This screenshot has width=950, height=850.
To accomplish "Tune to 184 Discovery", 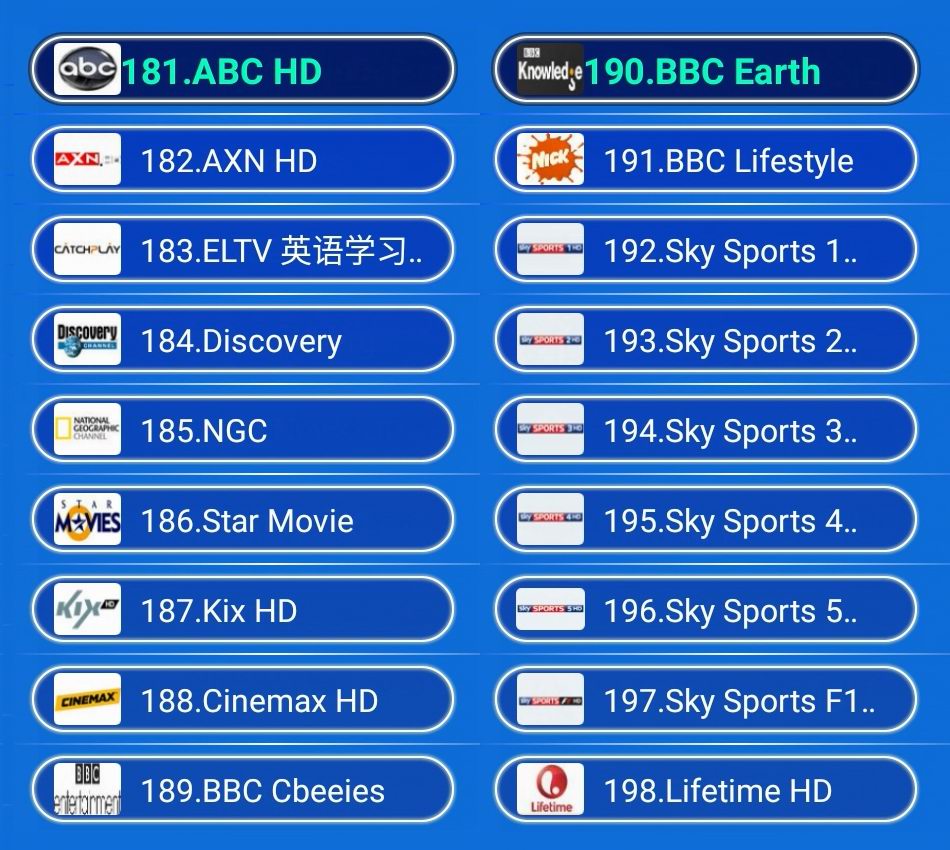I will 242,340.
